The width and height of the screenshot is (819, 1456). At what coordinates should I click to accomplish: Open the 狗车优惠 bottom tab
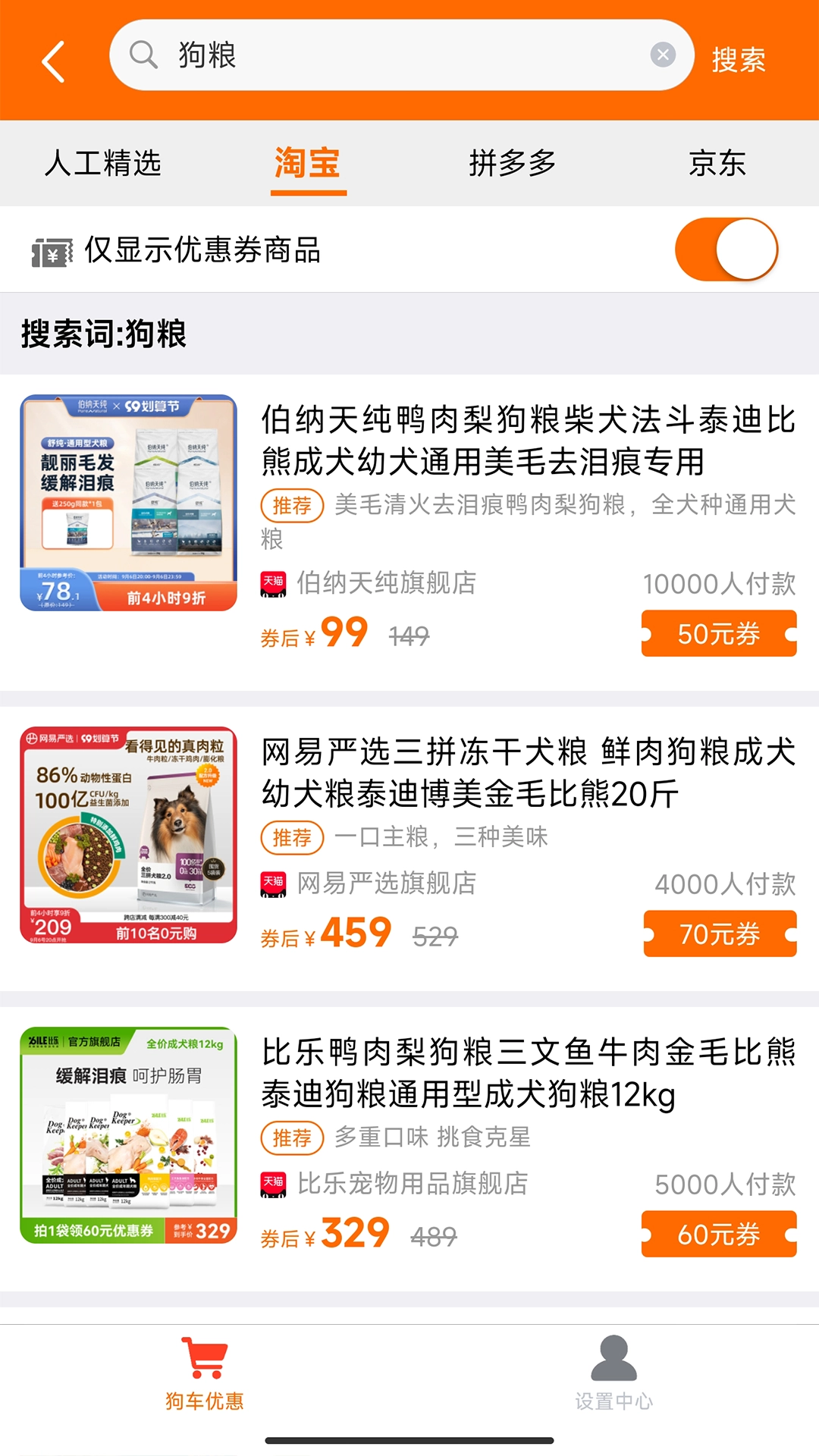pos(205,1373)
